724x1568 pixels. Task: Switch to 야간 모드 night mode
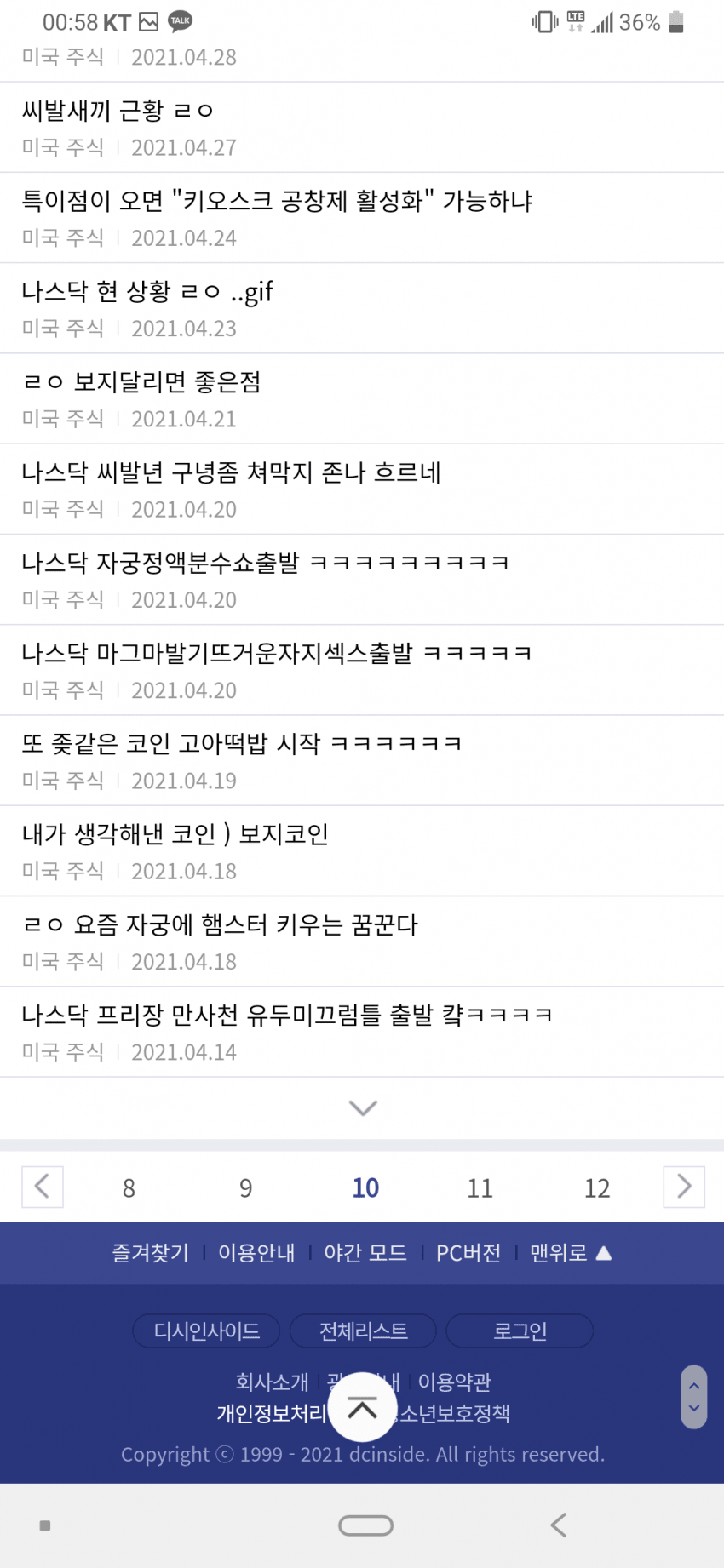tap(365, 1253)
